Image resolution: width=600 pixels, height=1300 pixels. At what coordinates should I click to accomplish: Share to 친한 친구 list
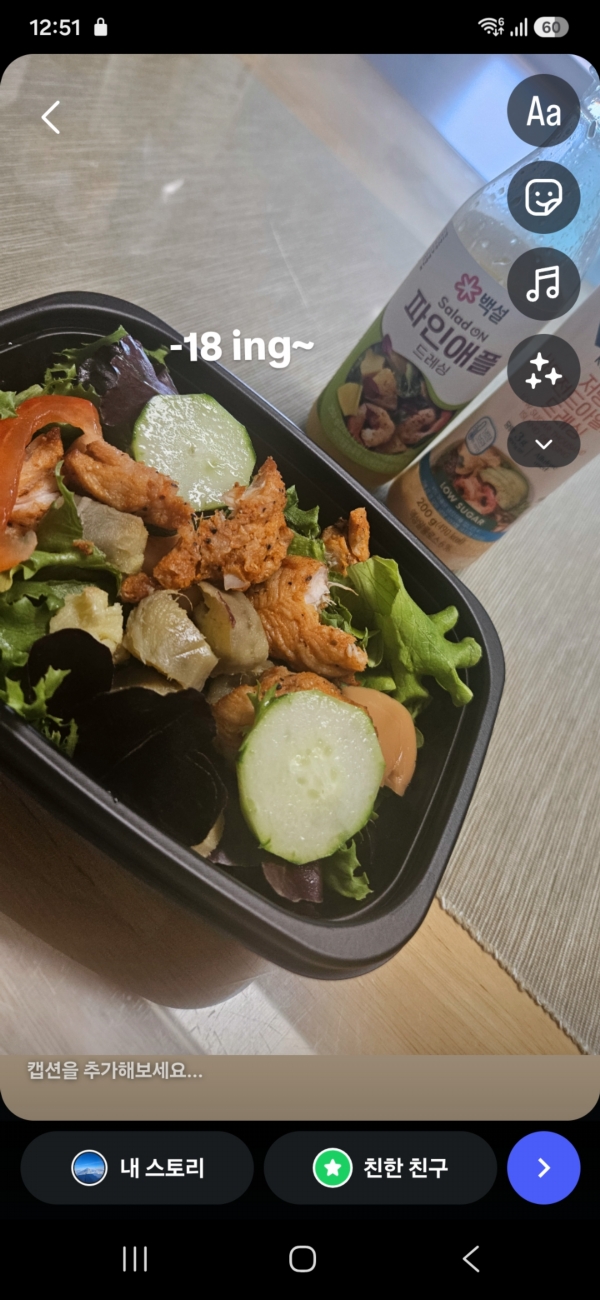coord(380,1168)
